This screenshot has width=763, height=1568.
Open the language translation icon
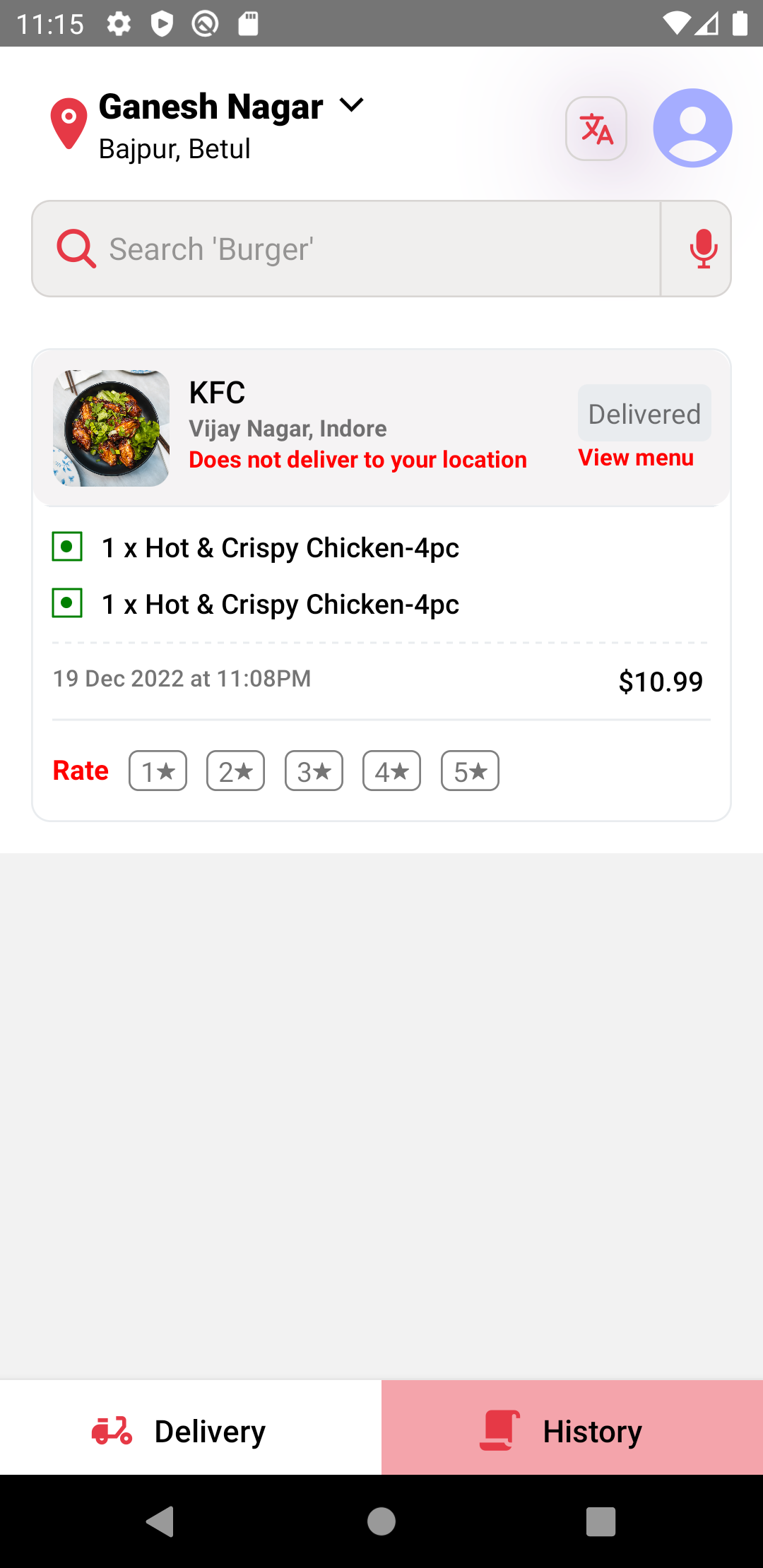pos(596,128)
